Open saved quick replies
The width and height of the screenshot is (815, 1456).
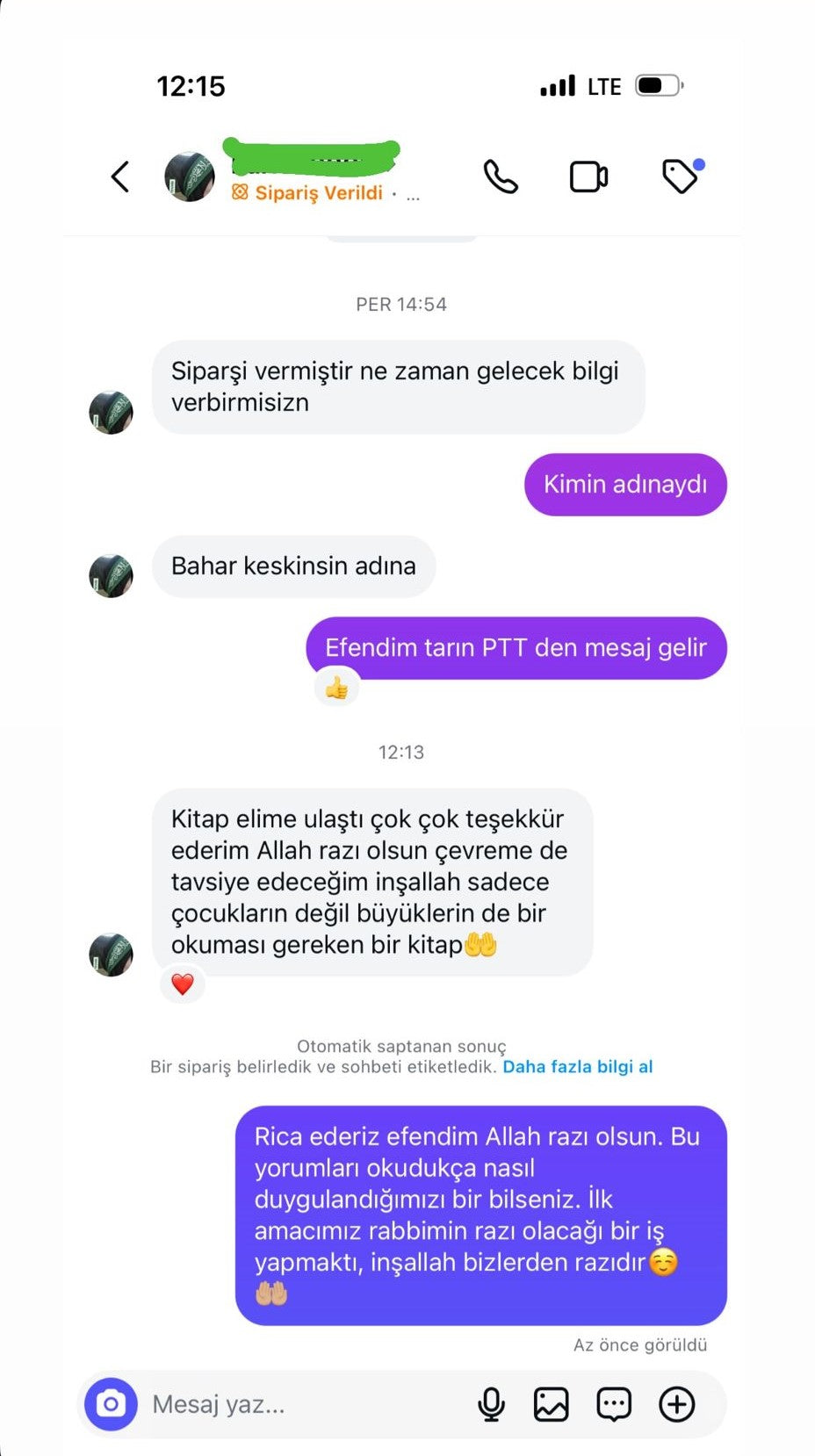tap(613, 1403)
